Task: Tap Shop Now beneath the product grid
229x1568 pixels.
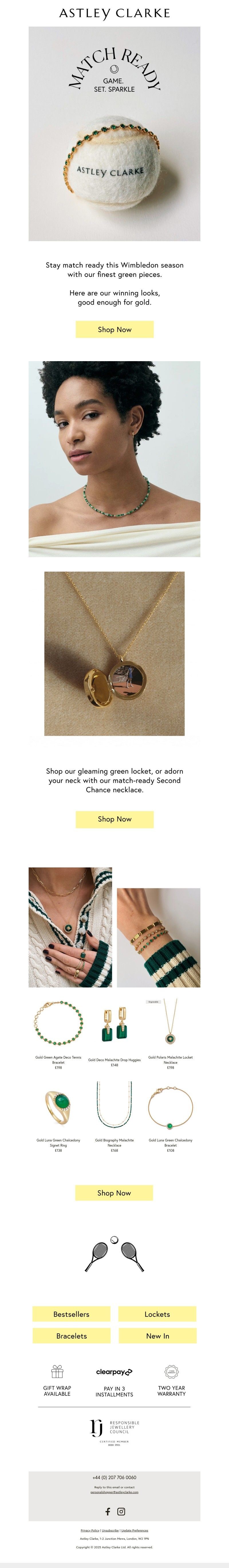Action: (114, 1193)
